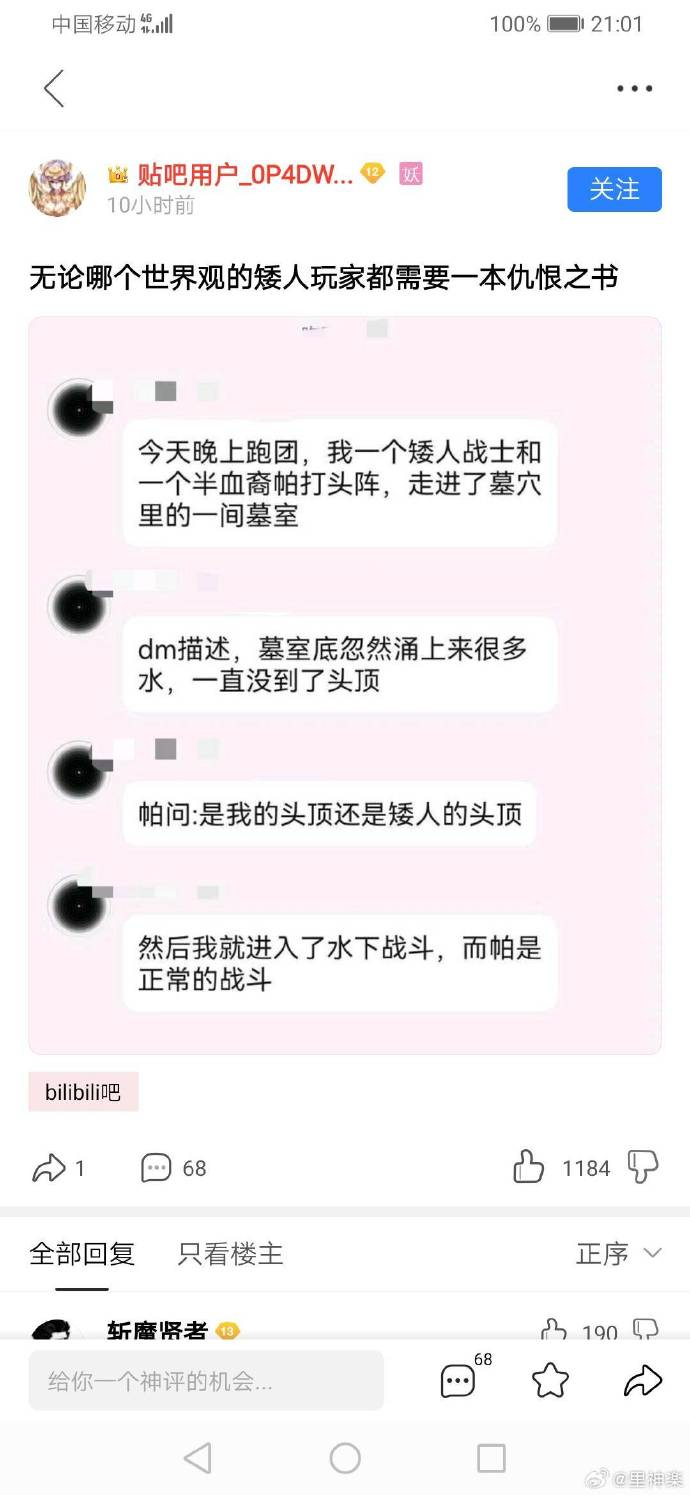Go back using the top-left arrow
Image resolution: width=690 pixels, height=1495 pixels.
[x=54, y=88]
